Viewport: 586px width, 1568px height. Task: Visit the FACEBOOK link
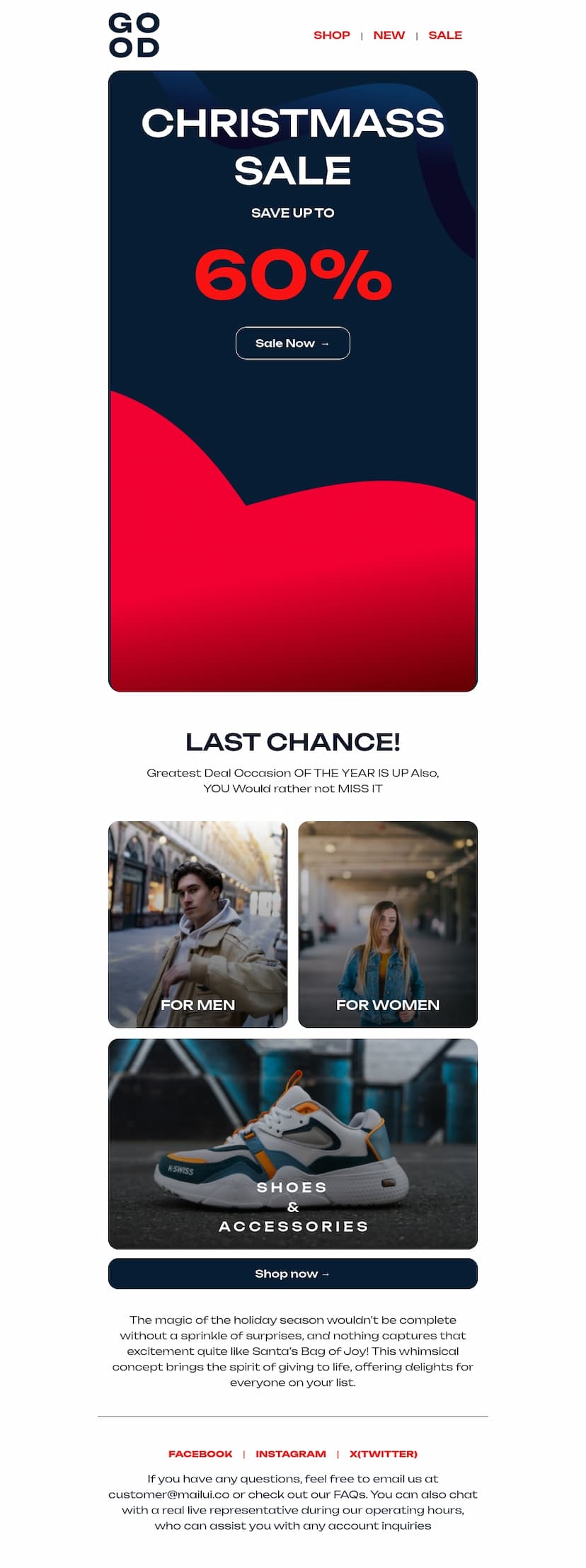200,1453
